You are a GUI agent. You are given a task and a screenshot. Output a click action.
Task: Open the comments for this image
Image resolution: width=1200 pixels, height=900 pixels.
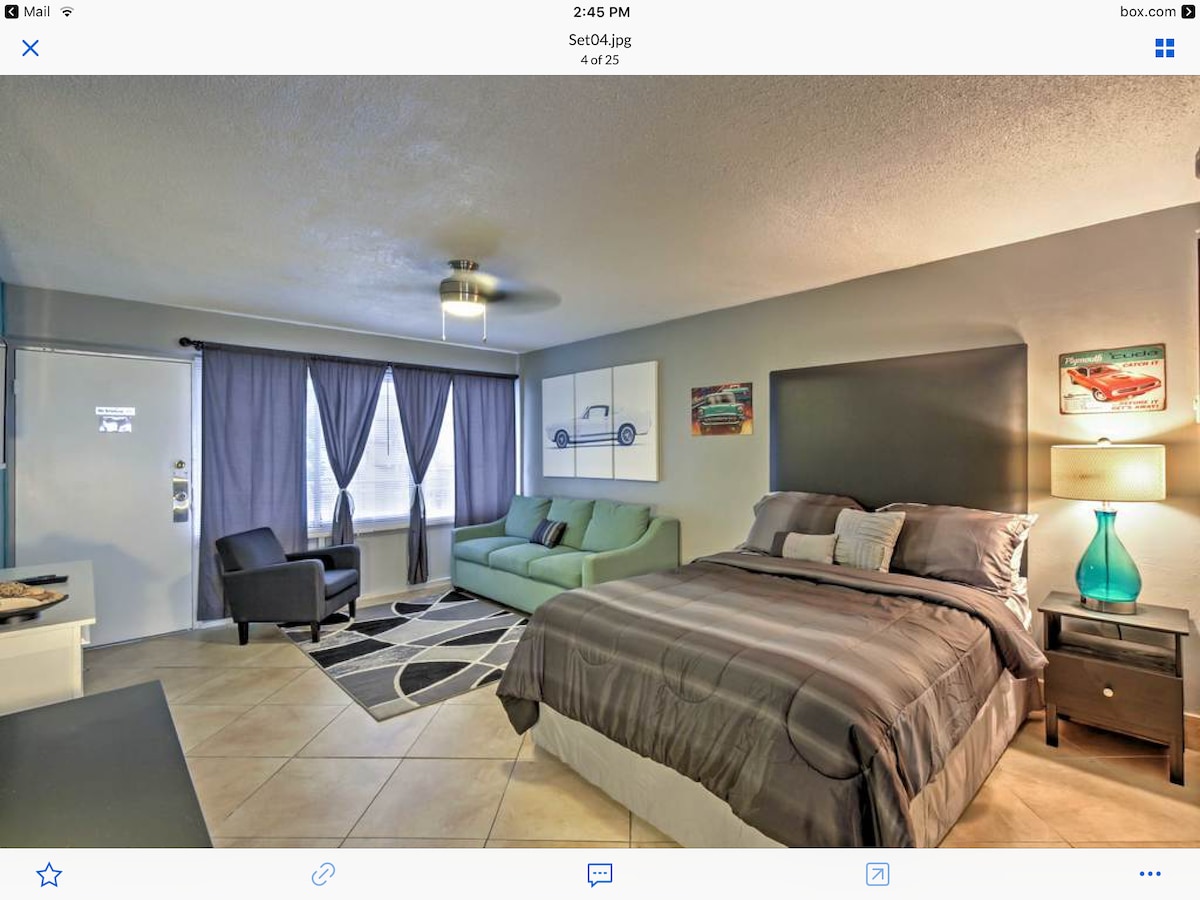pos(600,875)
